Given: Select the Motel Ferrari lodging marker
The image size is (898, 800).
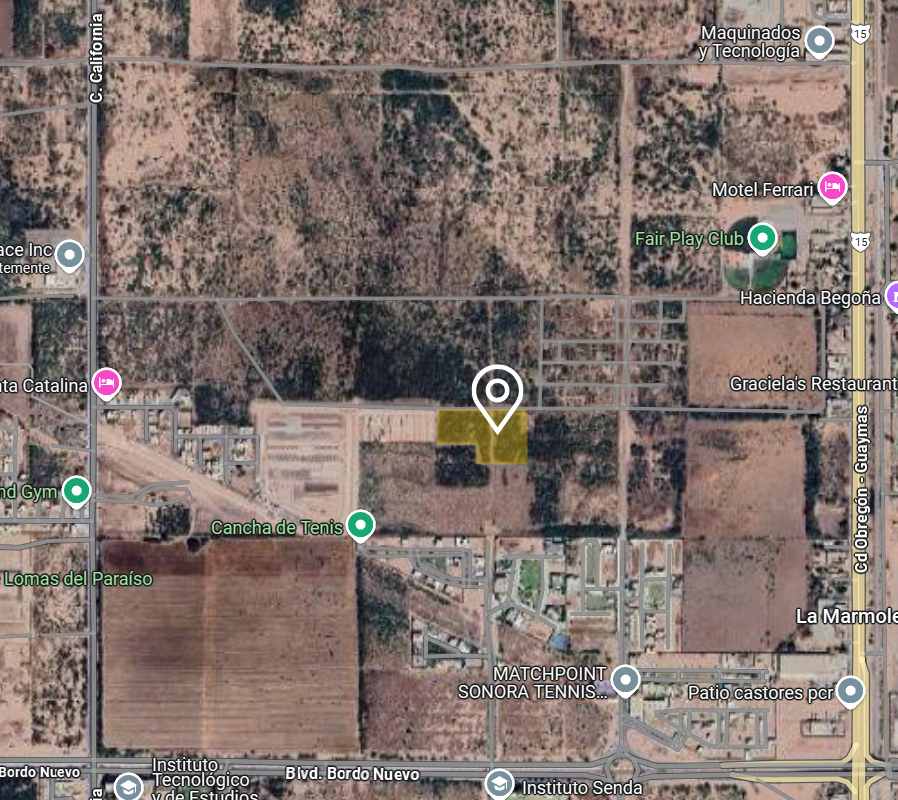Looking at the screenshot, I should 831,187.
